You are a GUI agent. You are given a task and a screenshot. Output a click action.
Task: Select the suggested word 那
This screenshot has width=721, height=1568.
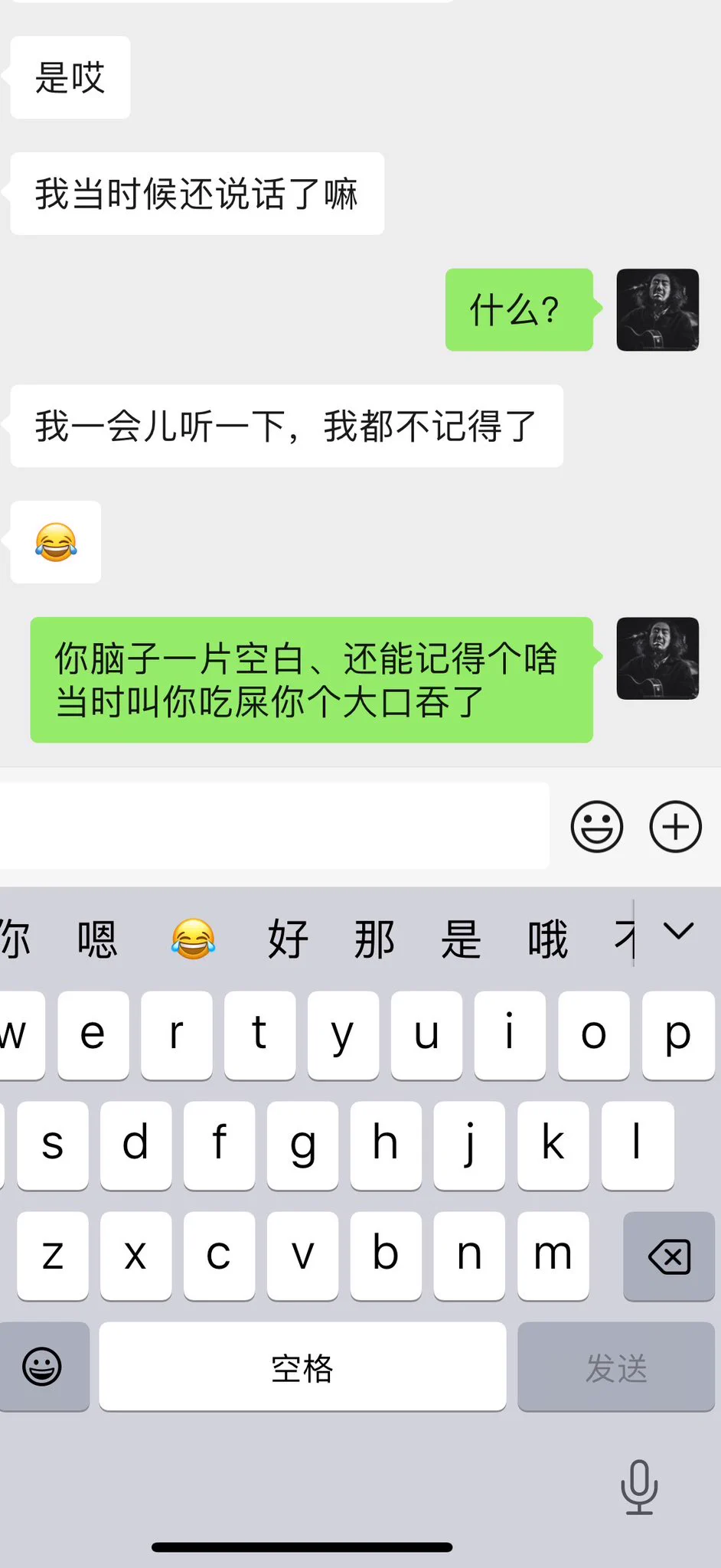coord(375,939)
